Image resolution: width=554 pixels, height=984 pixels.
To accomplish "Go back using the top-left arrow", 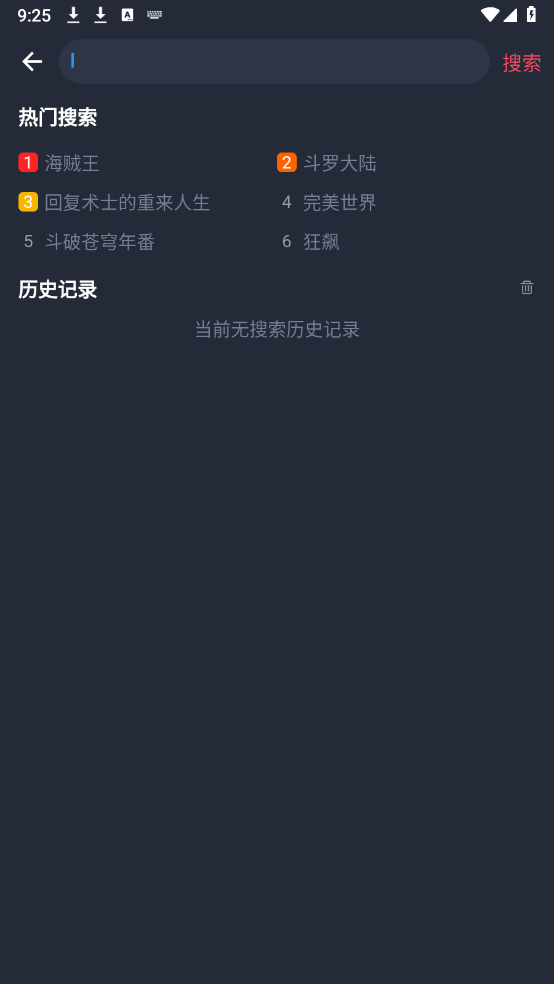I will [x=32, y=62].
